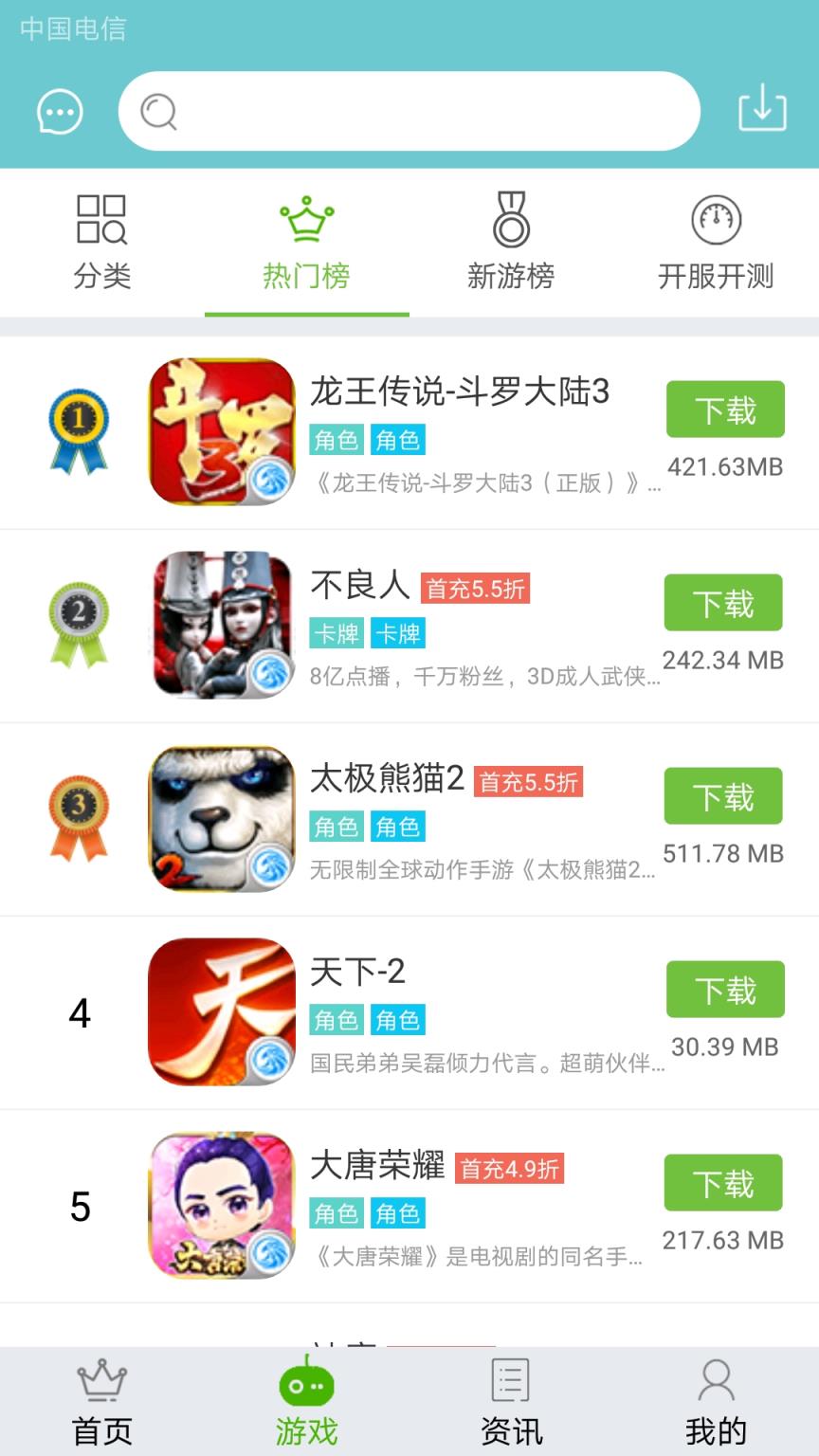Open the 分类 category grid icon

(x=100, y=220)
